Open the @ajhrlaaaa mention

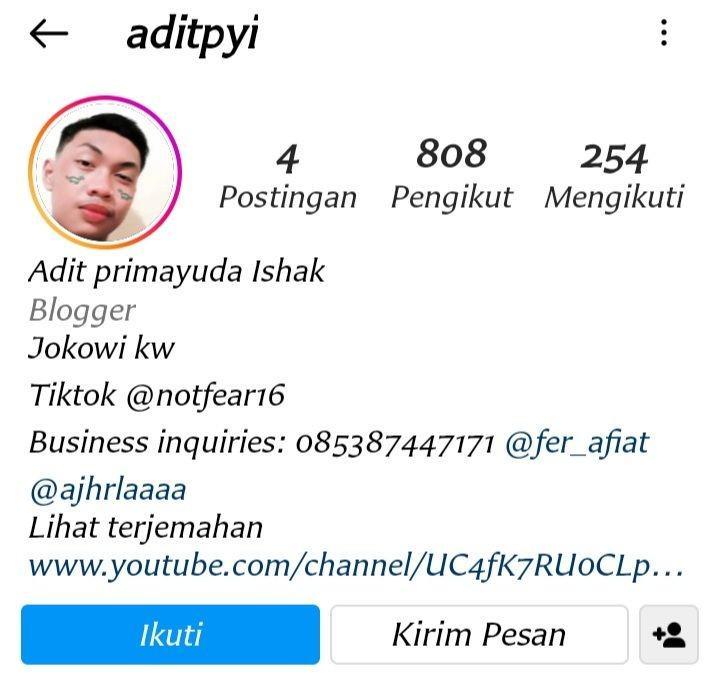pos(107,490)
